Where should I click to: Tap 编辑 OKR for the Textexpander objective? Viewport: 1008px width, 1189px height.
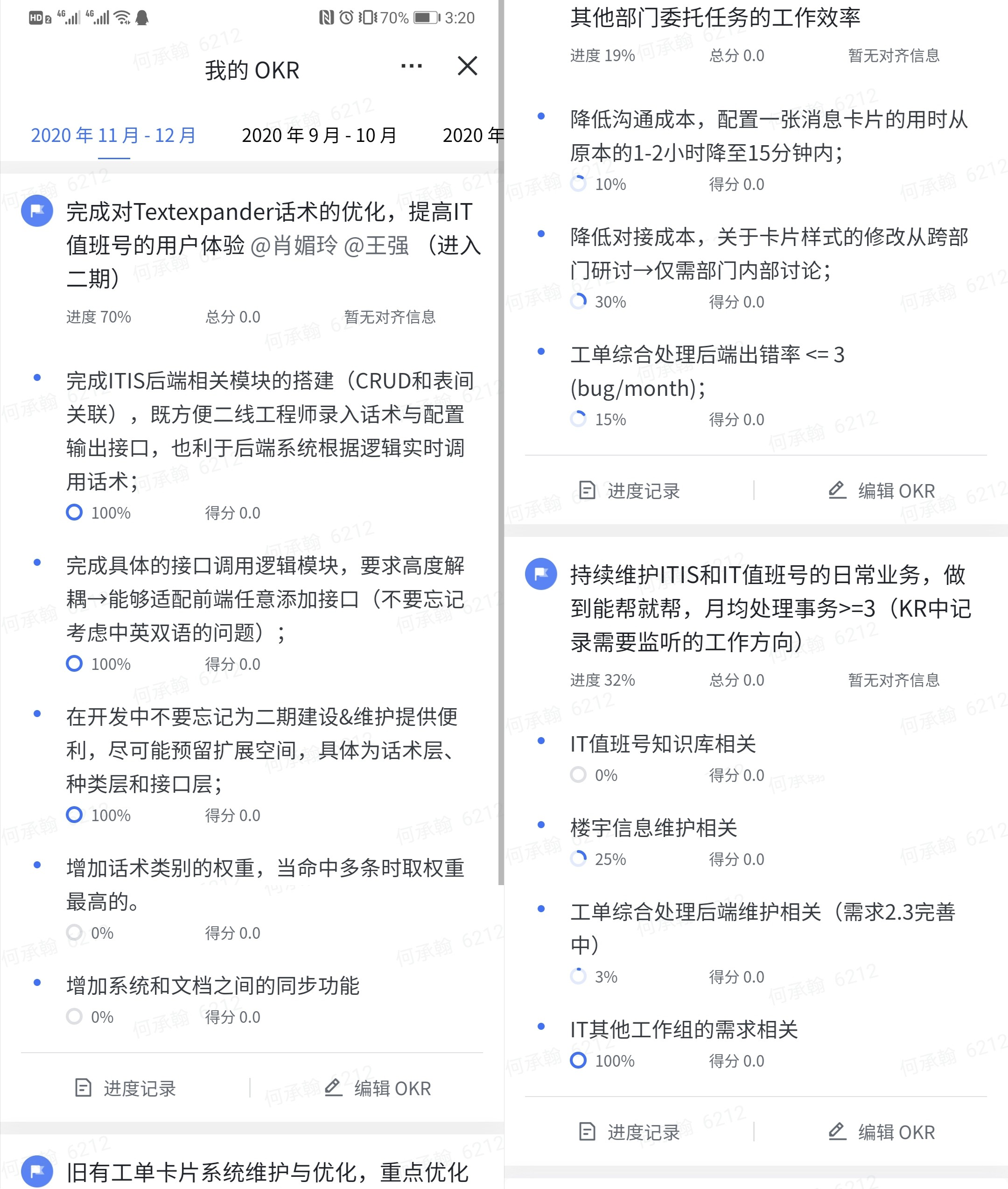pyautogui.click(x=378, y=1088)
